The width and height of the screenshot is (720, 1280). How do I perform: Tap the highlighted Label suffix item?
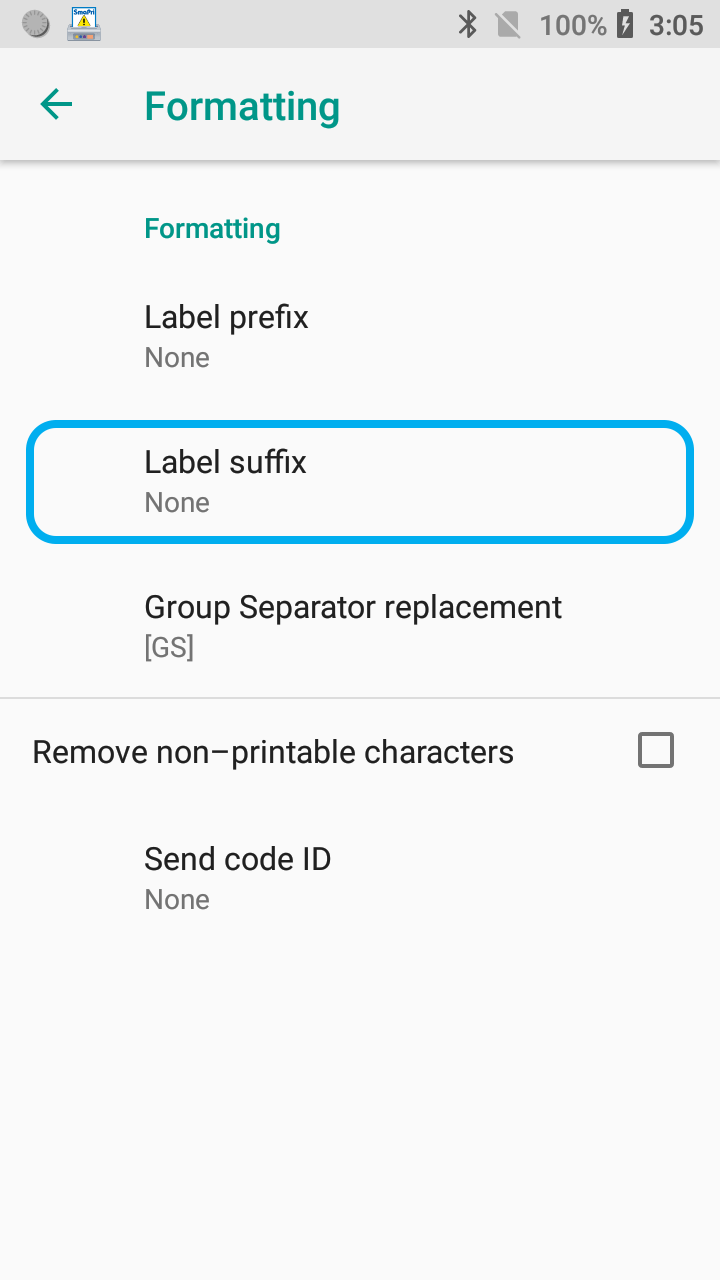coord(360,480)
